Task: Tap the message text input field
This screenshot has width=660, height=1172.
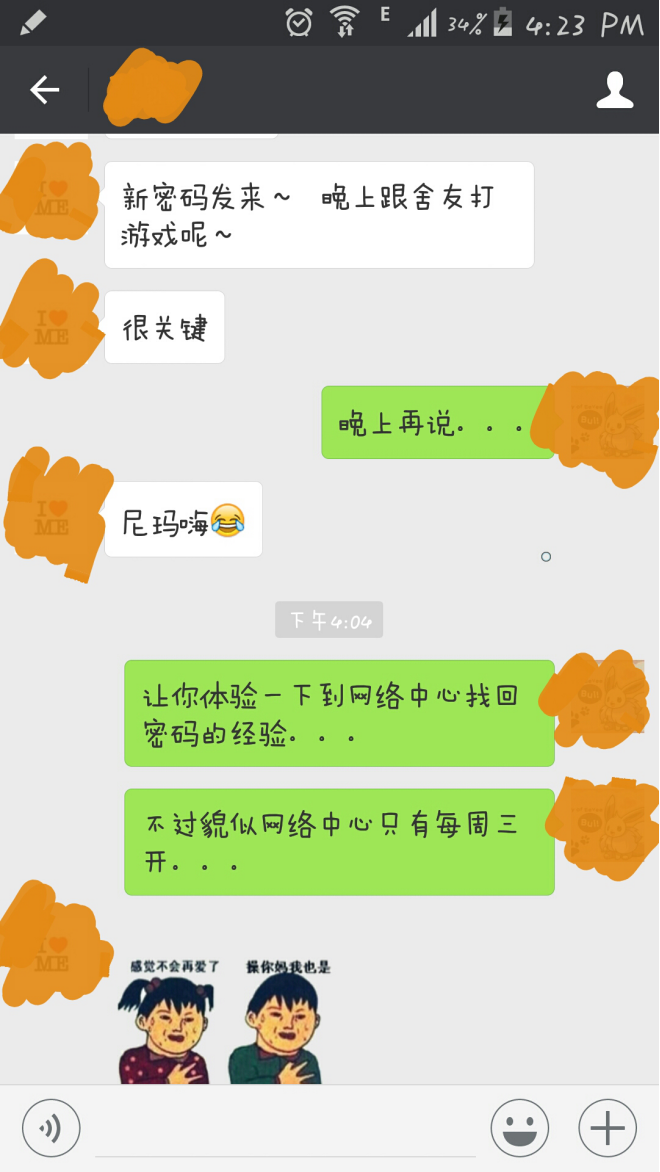Action: 285,1130
